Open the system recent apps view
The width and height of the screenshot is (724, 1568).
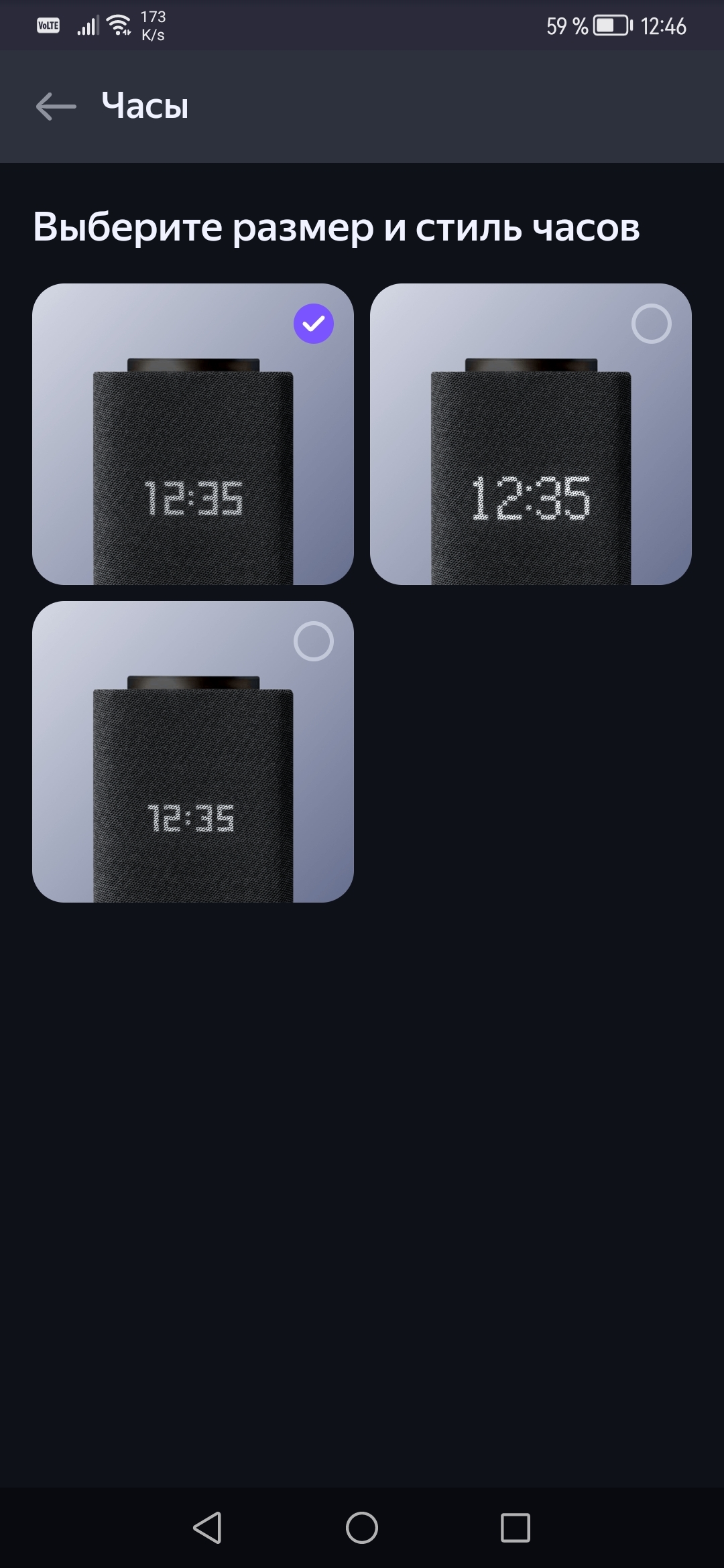515,1528
